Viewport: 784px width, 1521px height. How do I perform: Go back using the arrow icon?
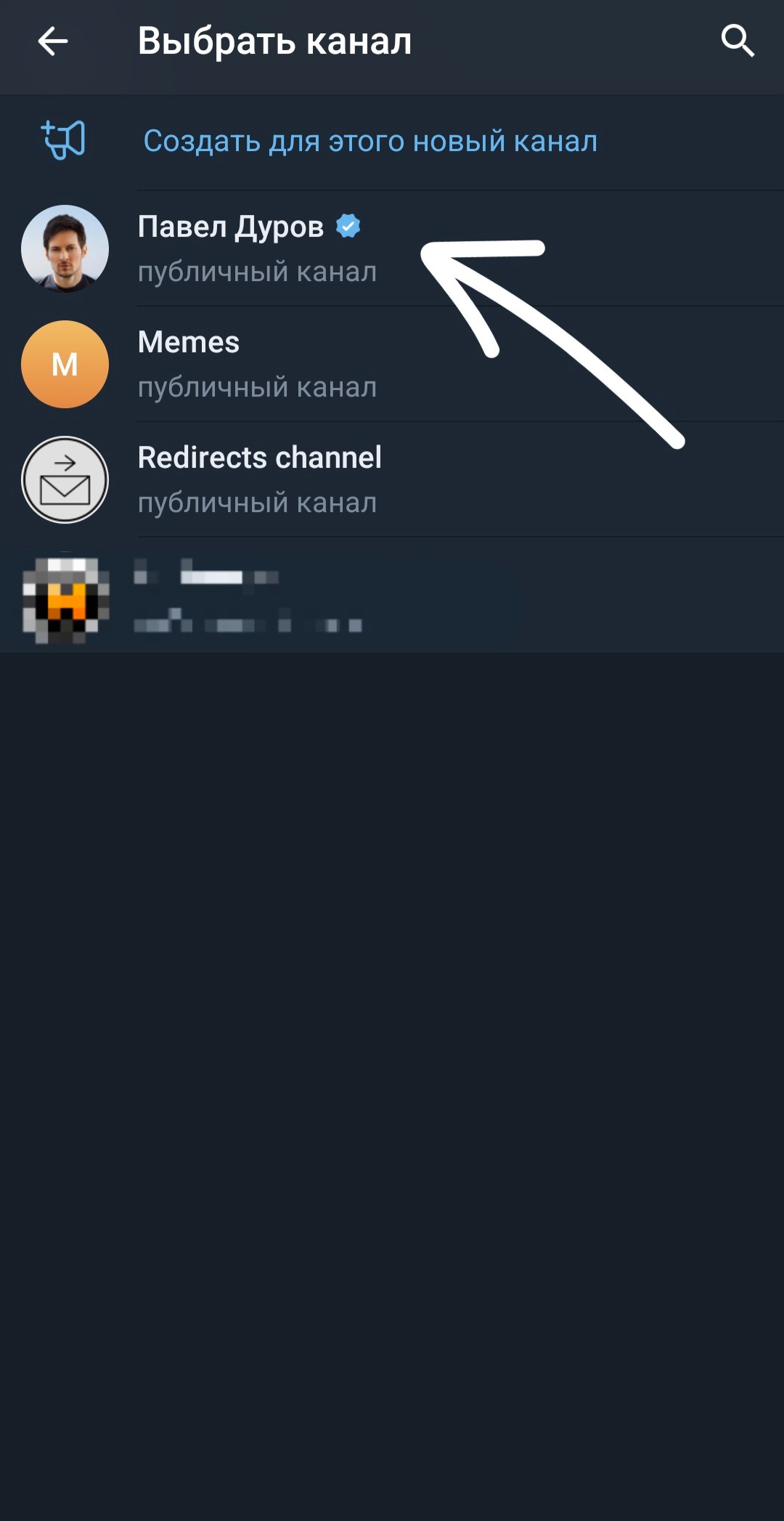tap(52, 41)
